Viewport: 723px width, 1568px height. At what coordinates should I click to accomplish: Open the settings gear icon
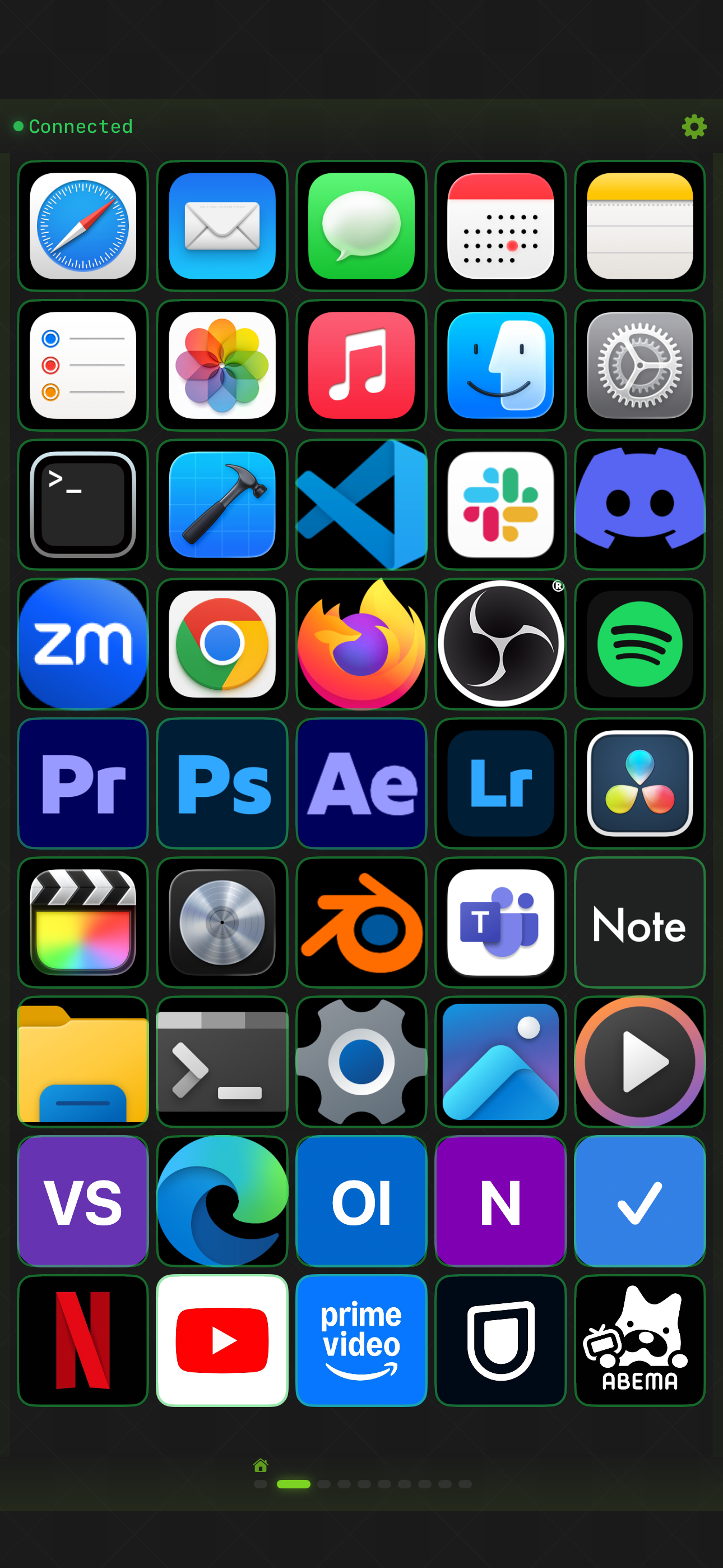694,127
